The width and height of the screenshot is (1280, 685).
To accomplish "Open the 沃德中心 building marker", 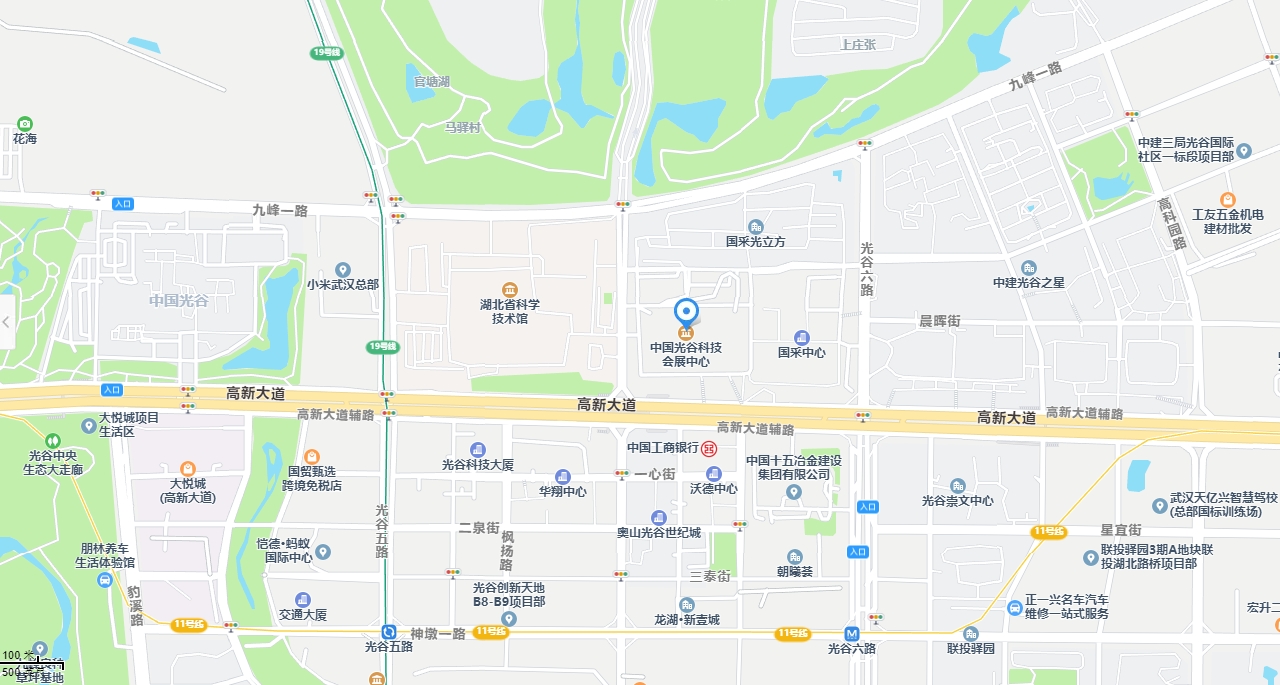I will 713,474.
